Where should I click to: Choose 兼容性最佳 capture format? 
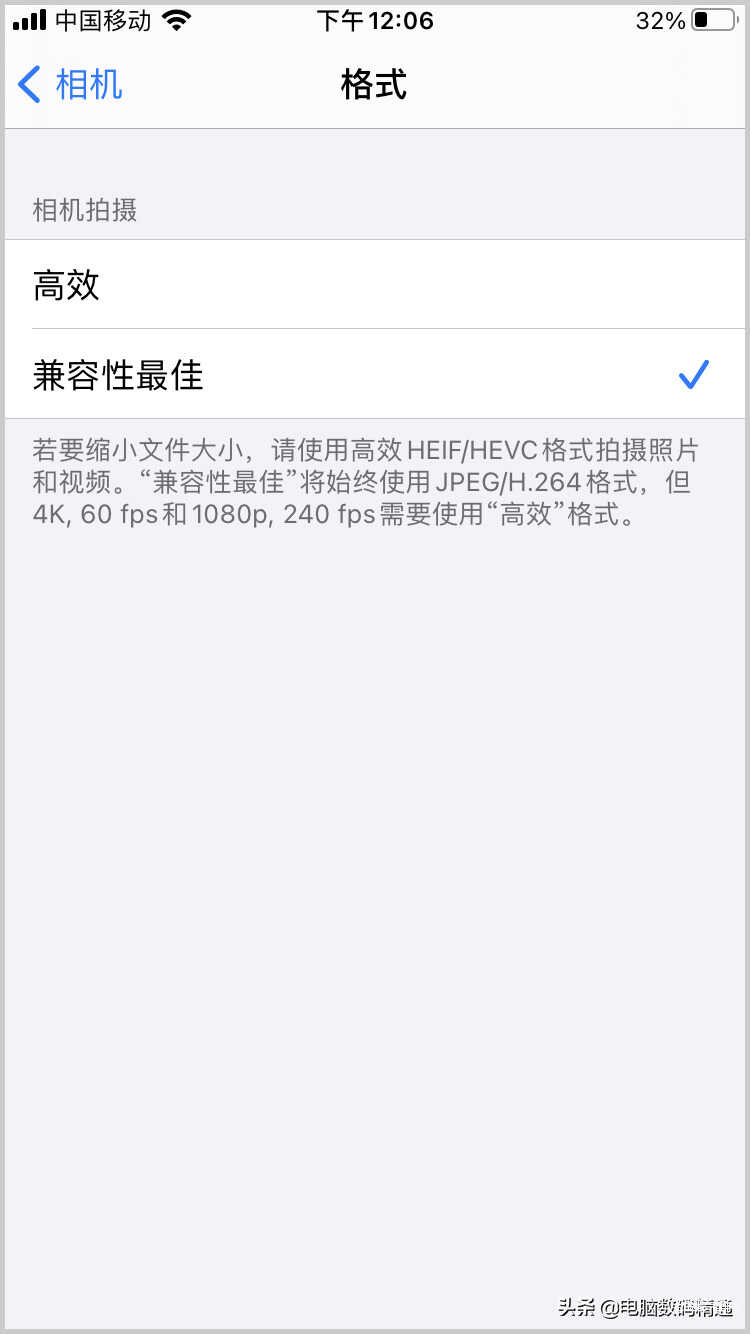[375, 375]
